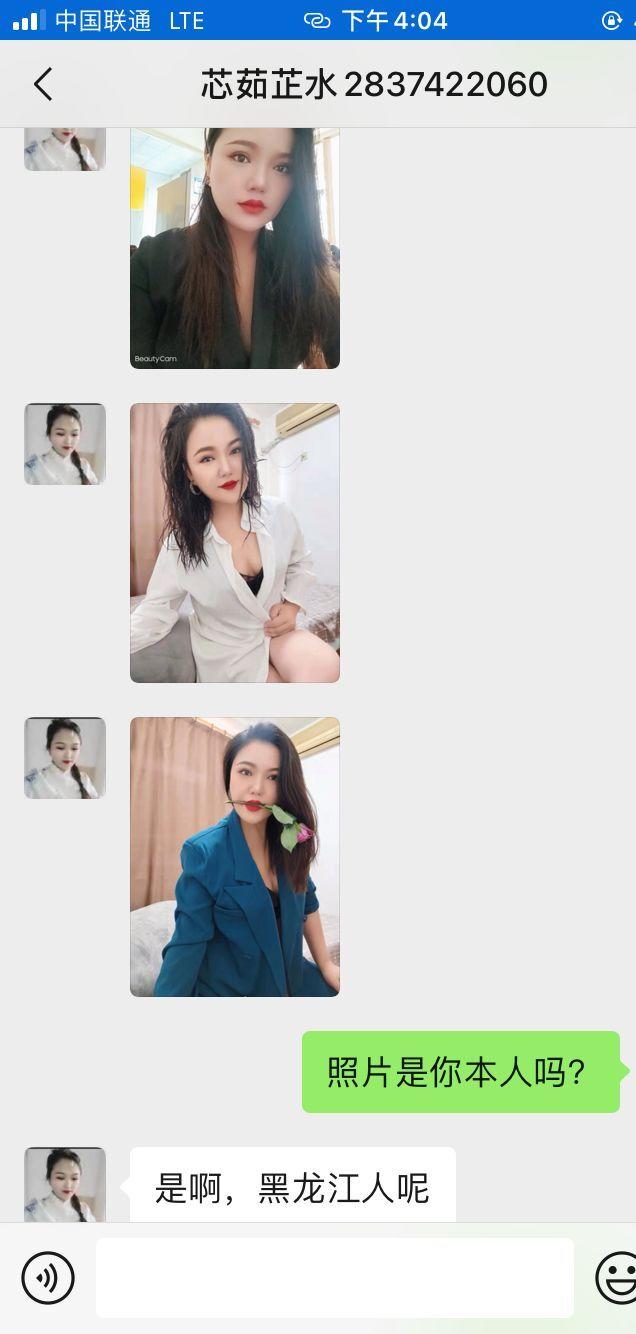
Task: Tap the message text field
Action: tap(334, 1277)
